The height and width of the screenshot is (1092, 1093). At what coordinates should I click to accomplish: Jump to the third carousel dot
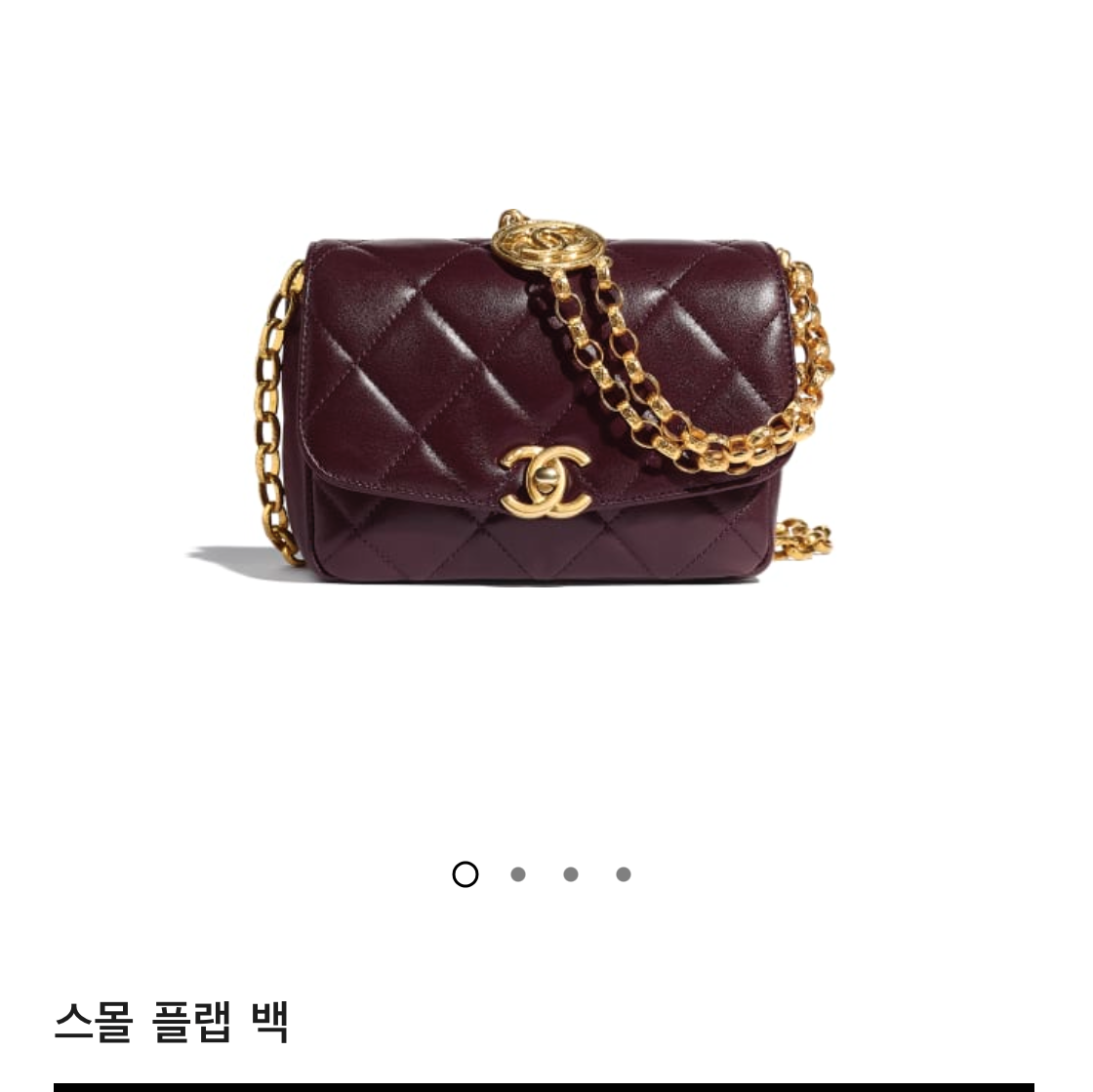571,874
